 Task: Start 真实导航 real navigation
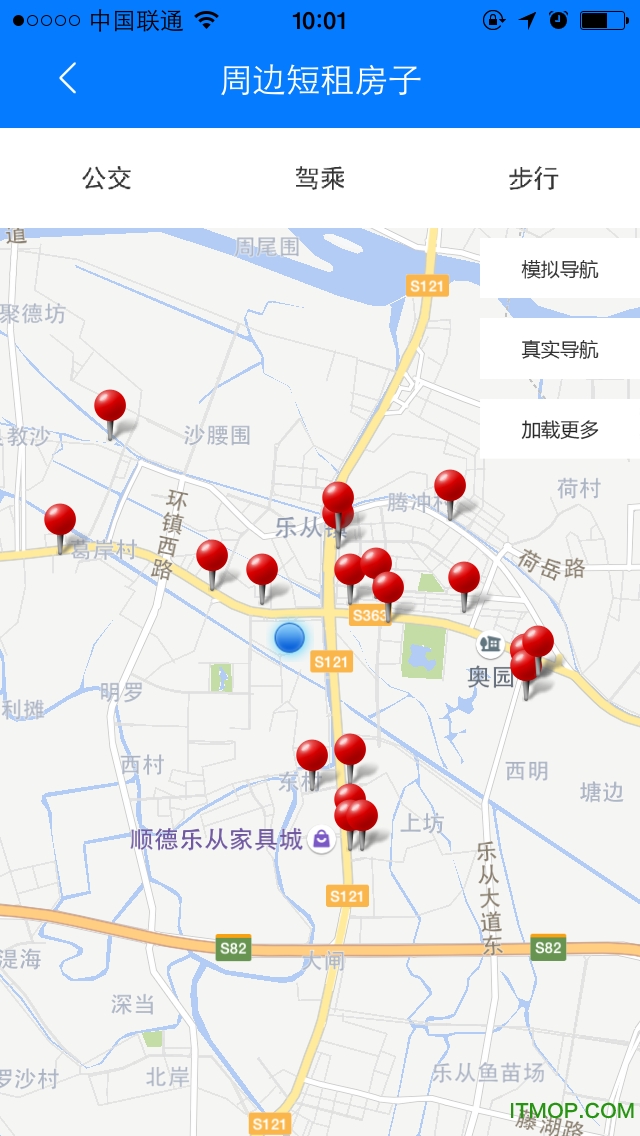[x=559, y=349]
